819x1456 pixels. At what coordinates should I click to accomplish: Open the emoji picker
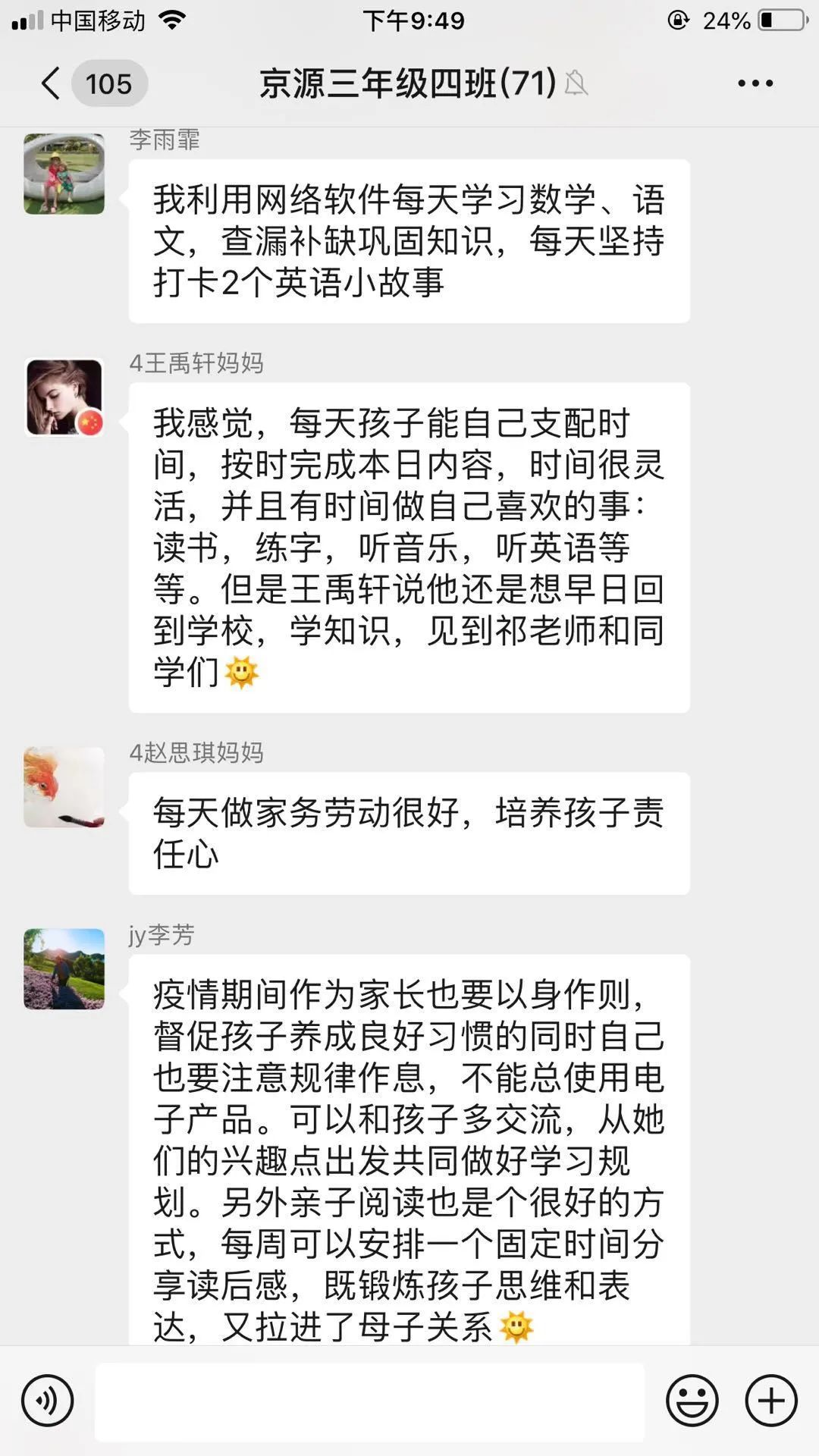pos(692,1400)
